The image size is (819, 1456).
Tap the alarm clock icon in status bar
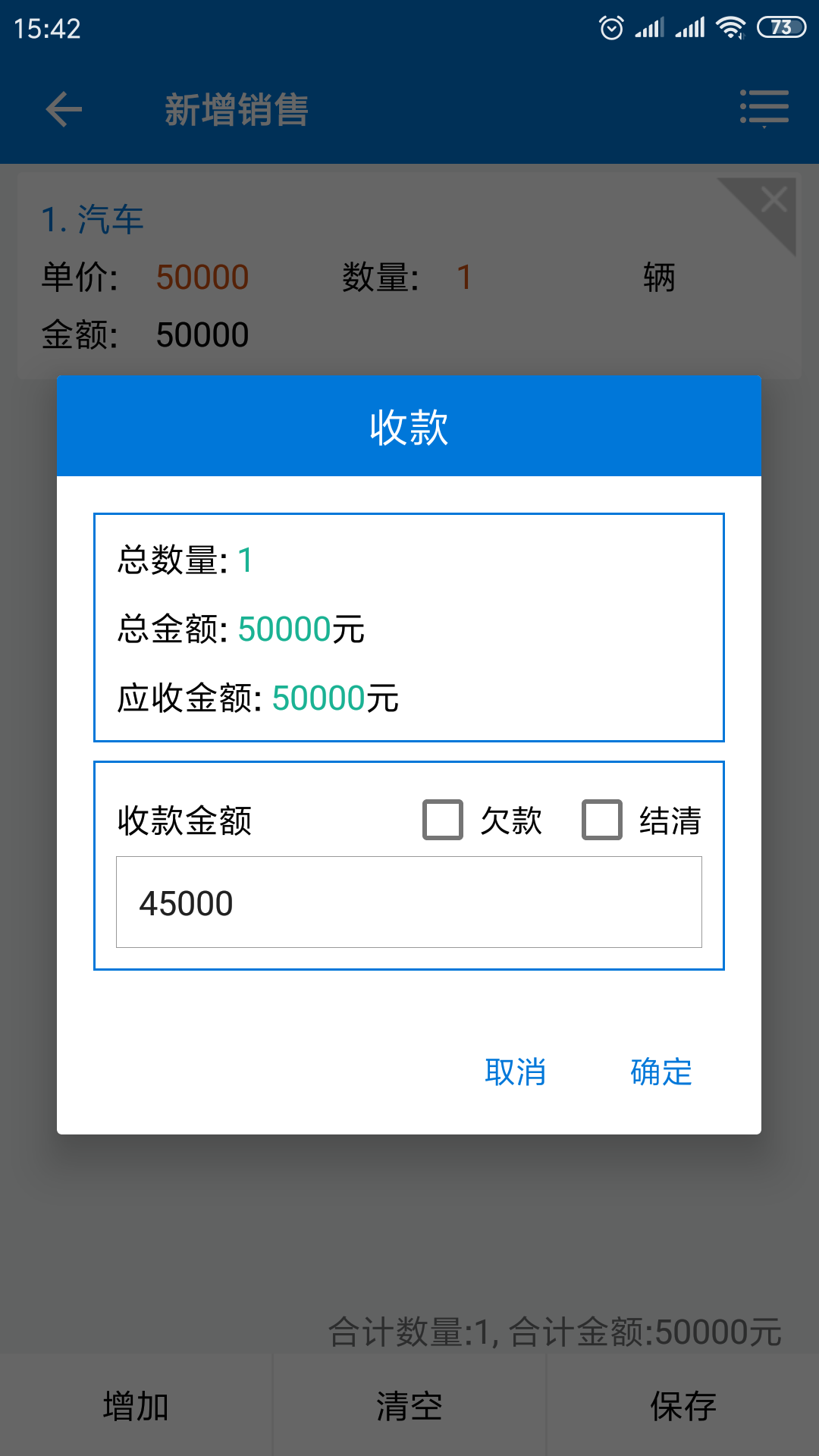611,27
